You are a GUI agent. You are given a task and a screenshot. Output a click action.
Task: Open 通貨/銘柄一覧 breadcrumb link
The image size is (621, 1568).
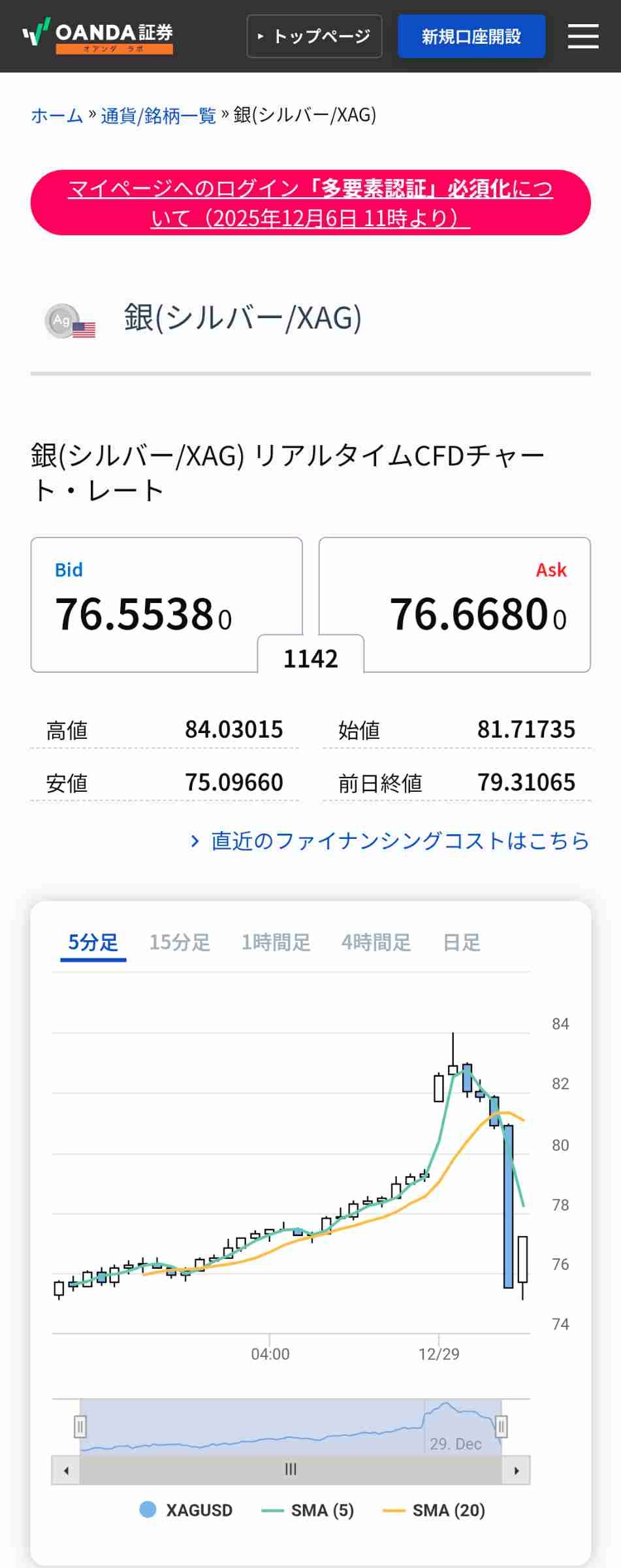coord(158,116)
